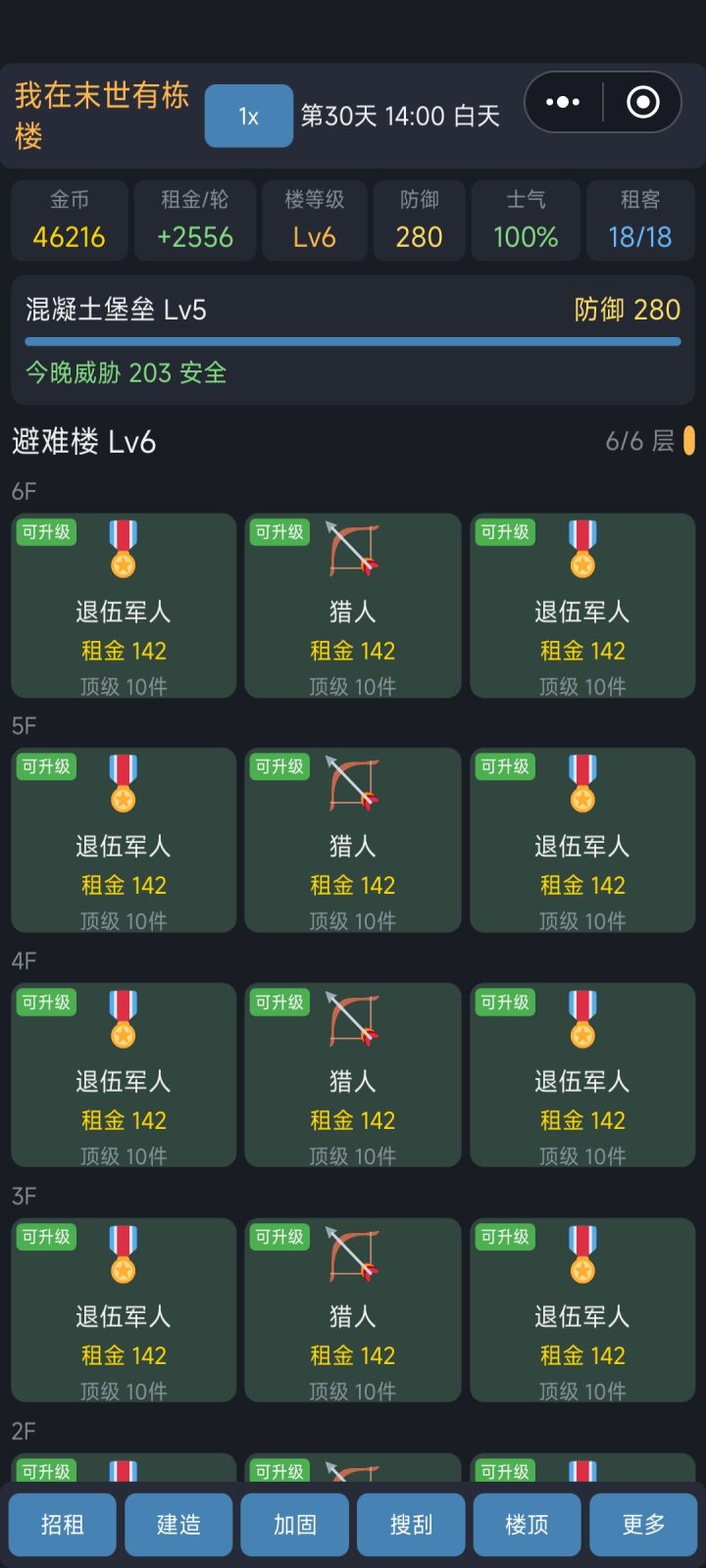Image resolution: width=706 pixels, height=1568 pixels.
Task: Click the 防御 280 fortress progress bar
Action: coord(353,340)
